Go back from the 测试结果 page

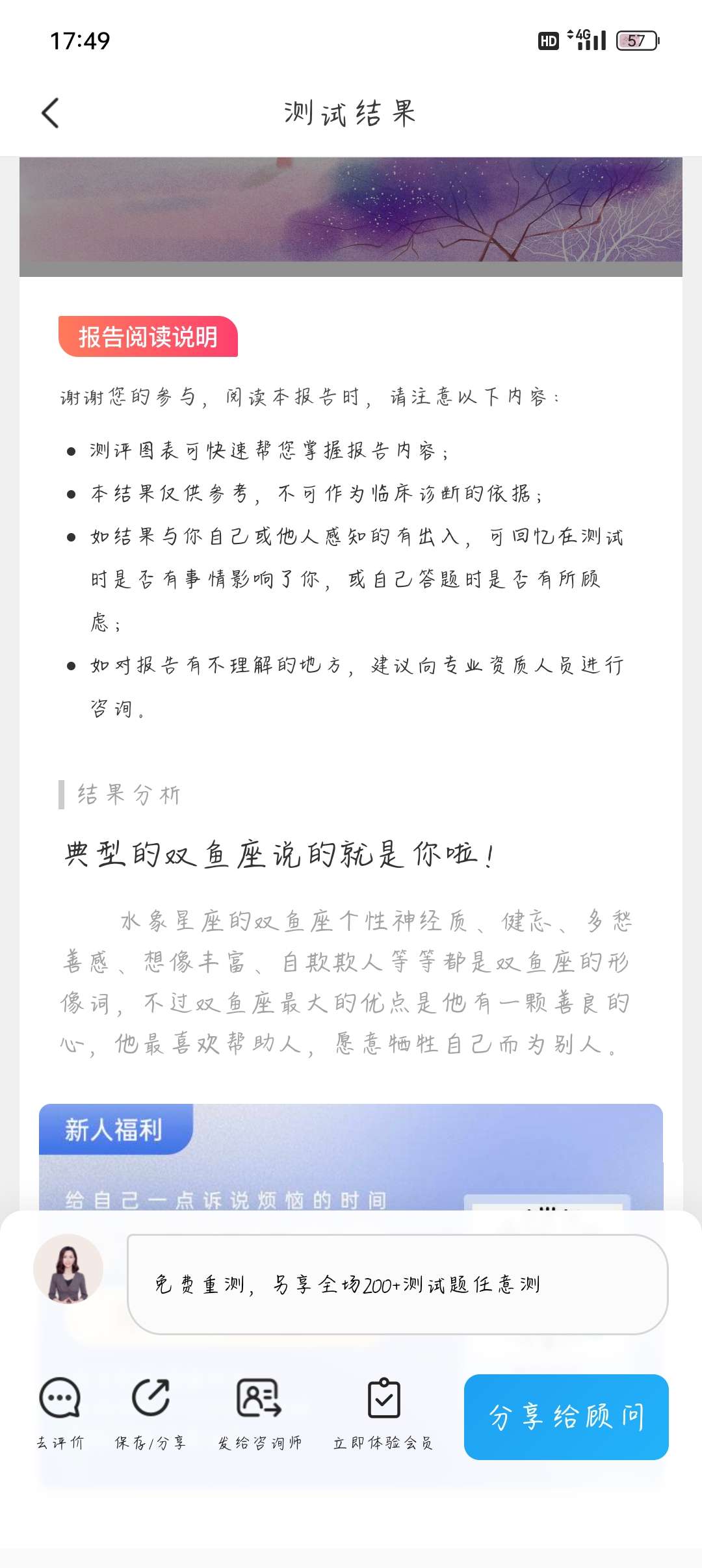click(51, 113)
